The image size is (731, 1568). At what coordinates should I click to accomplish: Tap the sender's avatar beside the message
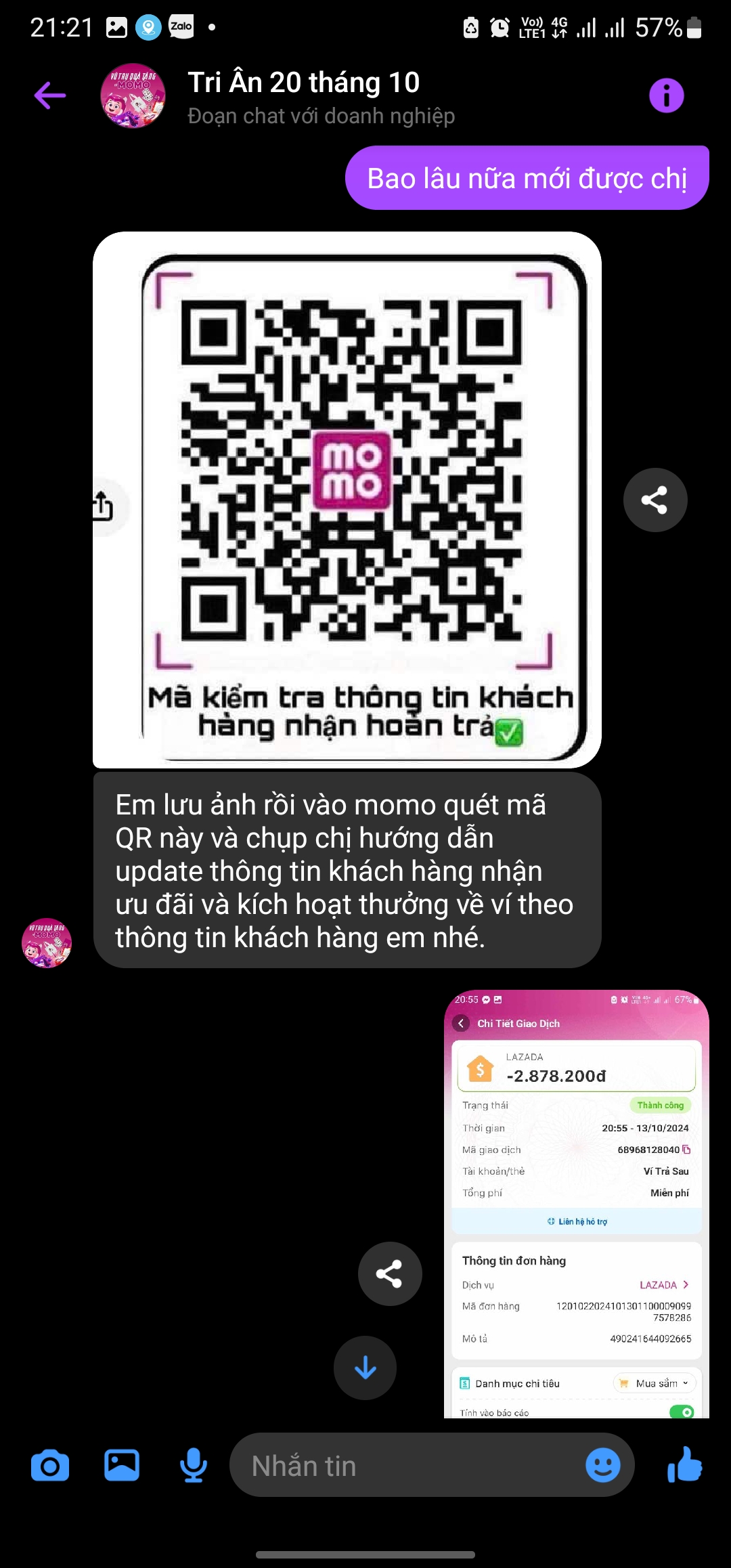coord(47,943)
